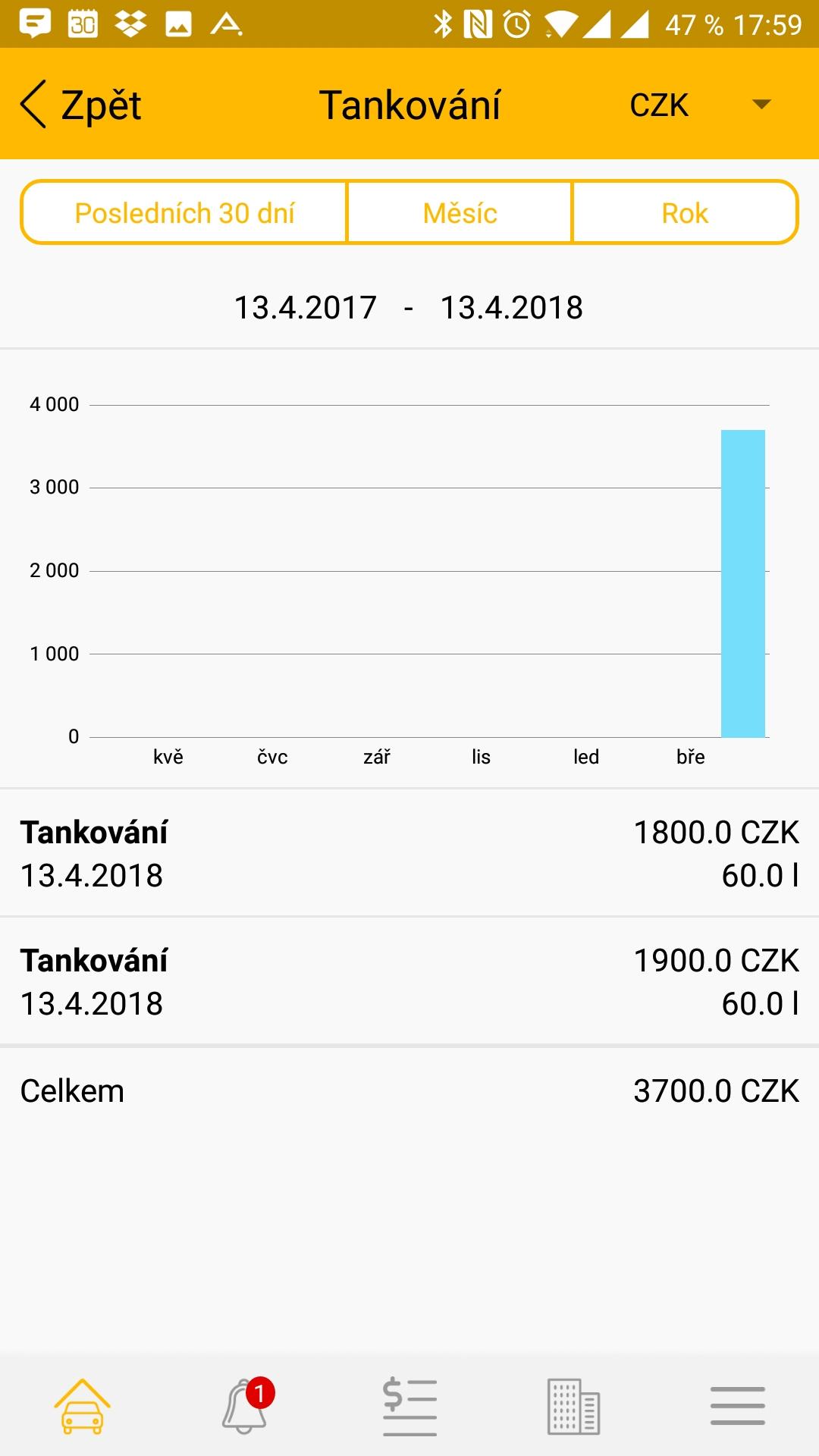This screenshot has width=819, height=1456.
Task: Open the 1800.0 CZK refuelling entry
Action: coord(409,853)
